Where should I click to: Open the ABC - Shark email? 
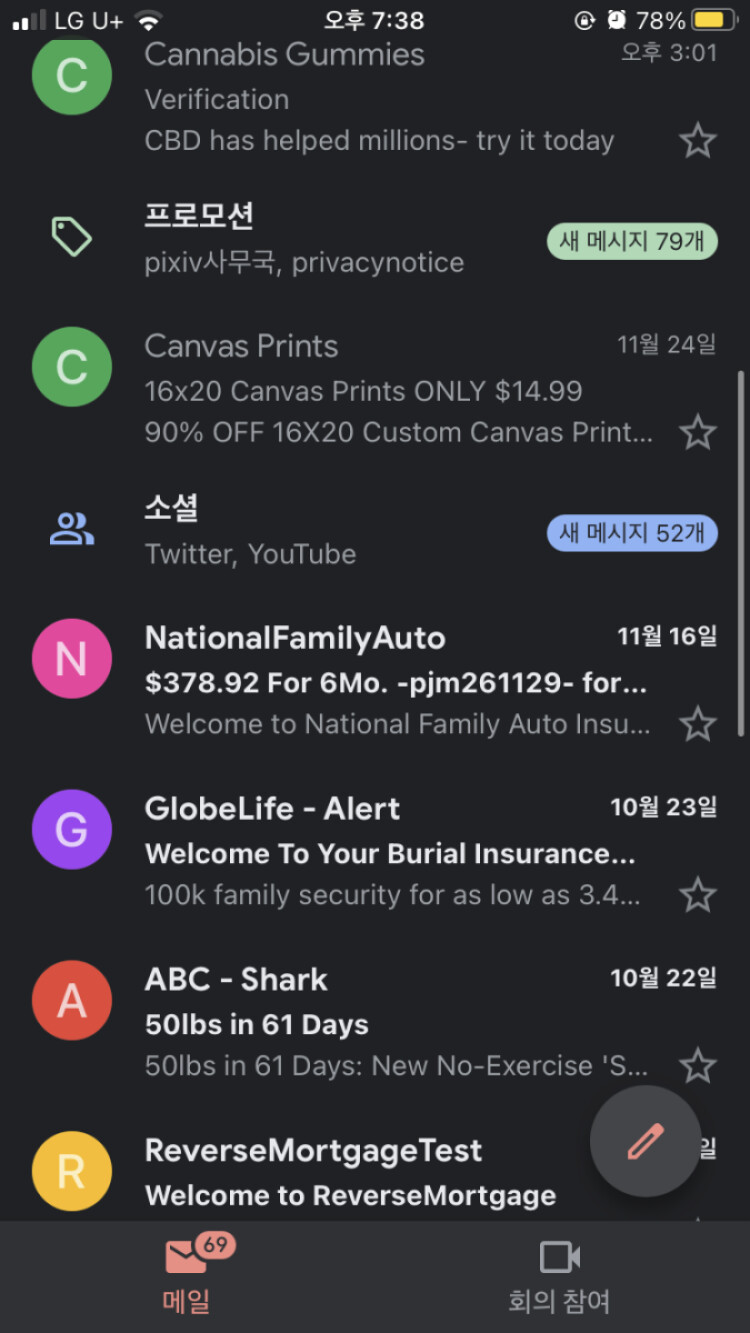[x=375, y=1023]
